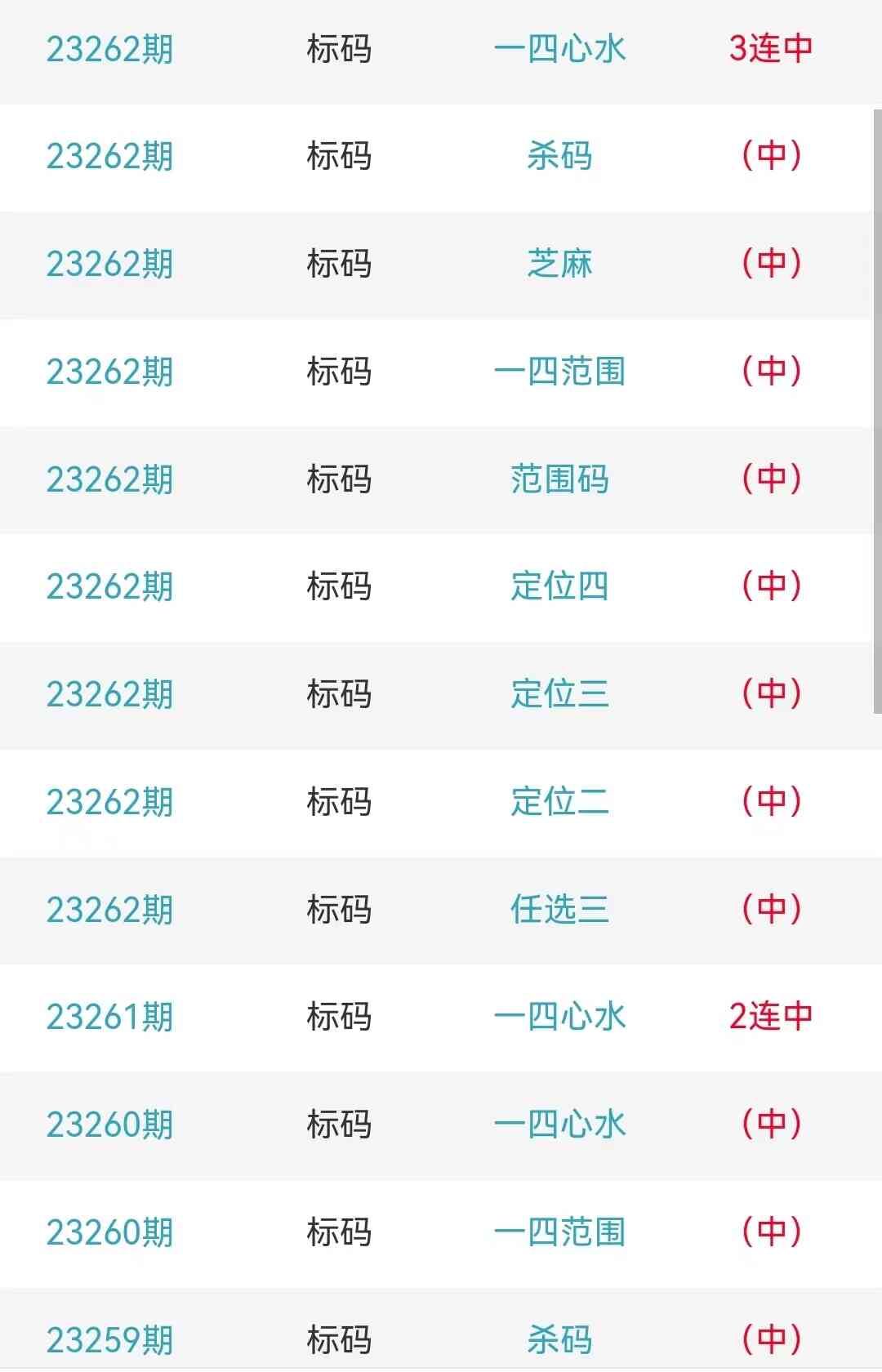Open the 23262期 杀码 entry
The width and height of the screenshot is (882, 1372).
tap(559, 156)
